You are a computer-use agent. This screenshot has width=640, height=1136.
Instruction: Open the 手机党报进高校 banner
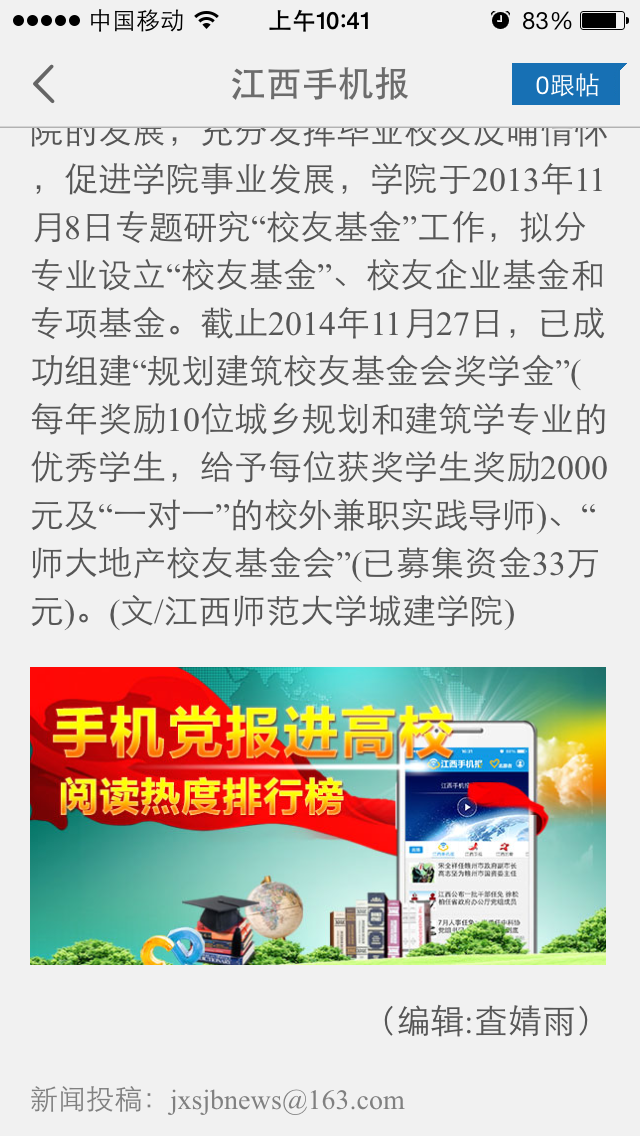(318, 815)
